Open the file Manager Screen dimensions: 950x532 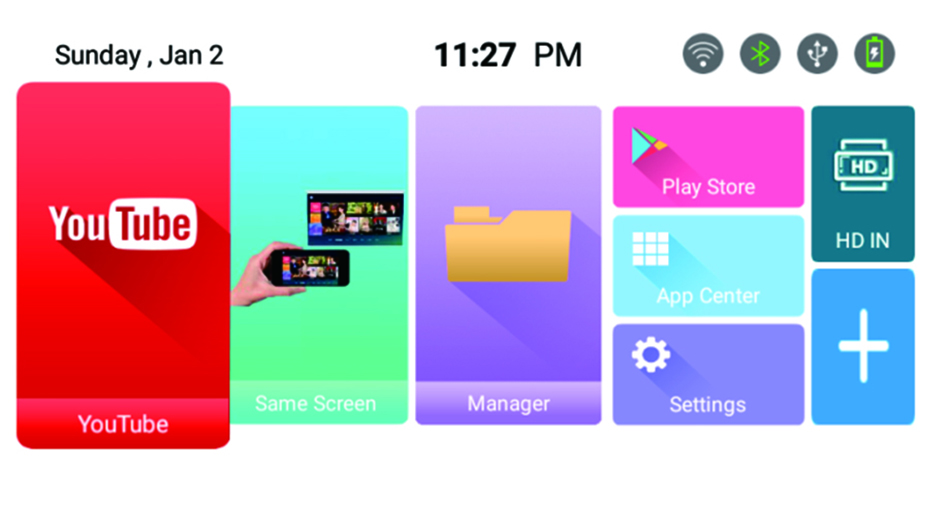(x=508, y=265)
